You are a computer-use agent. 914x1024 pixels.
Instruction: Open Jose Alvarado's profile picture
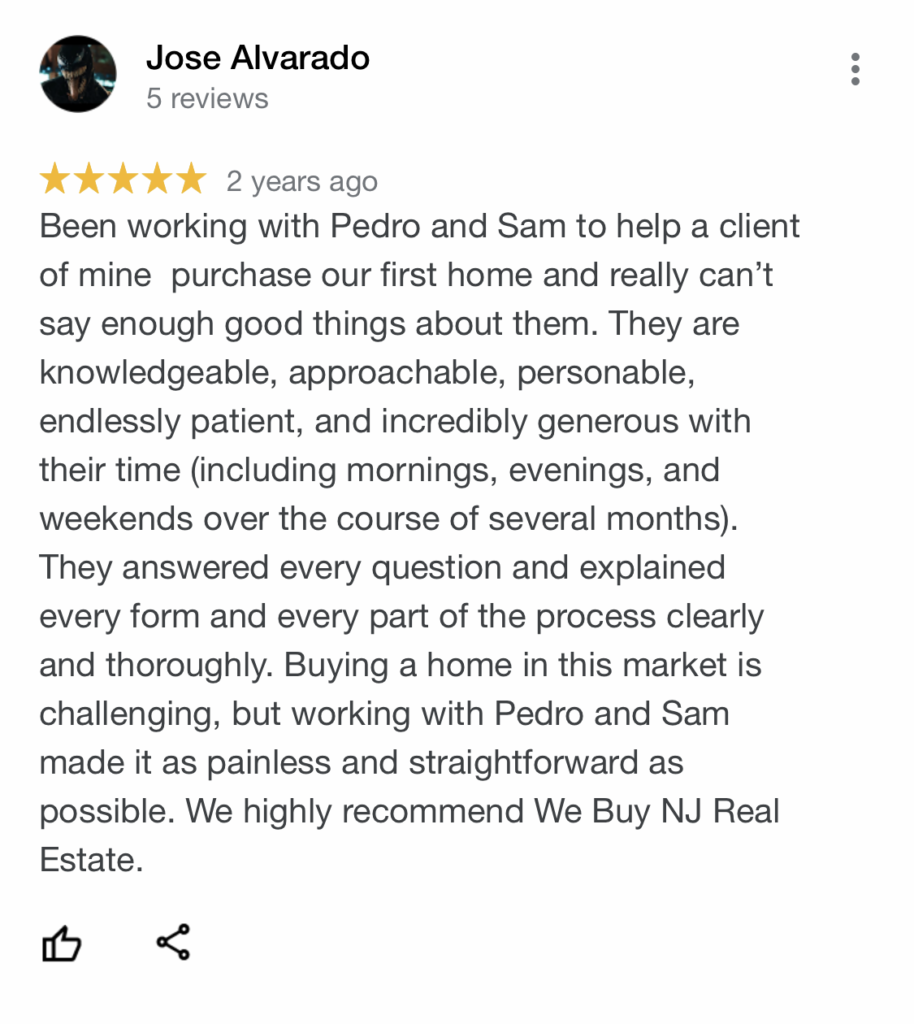[x=78, y=75]
